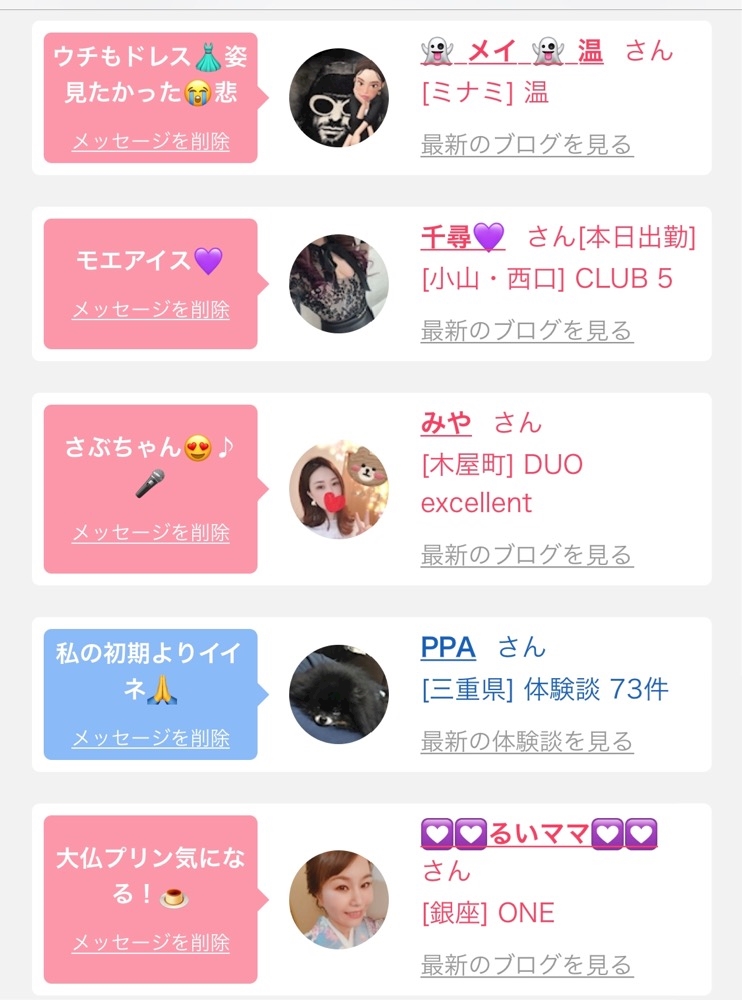Tap PPA's black dog avatar
This screenshot has width=742, height=1000.
click(338, 694)
